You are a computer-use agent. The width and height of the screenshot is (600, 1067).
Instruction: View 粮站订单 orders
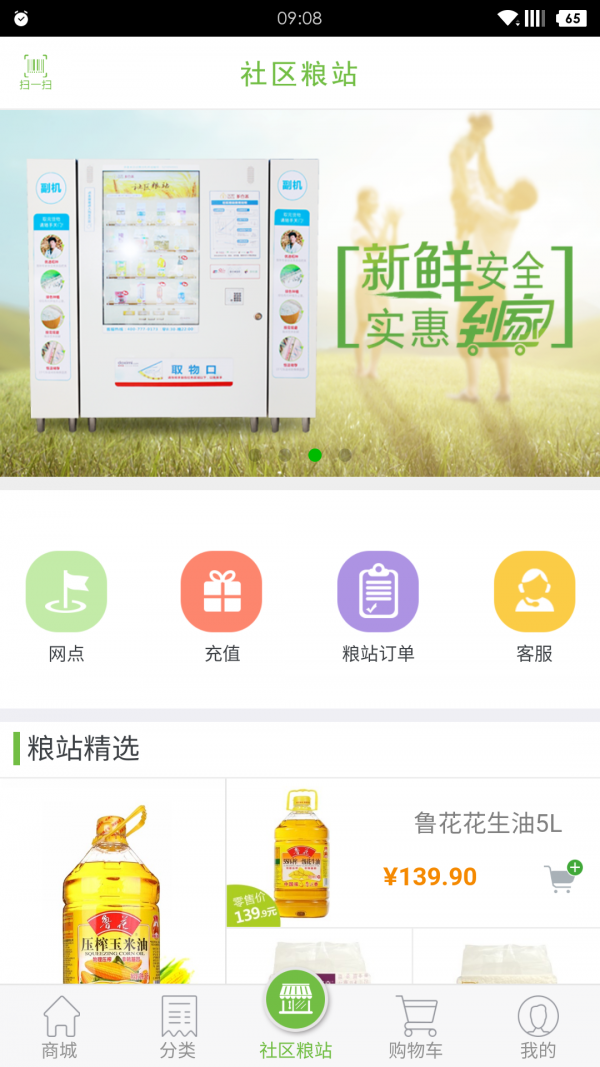378,607
